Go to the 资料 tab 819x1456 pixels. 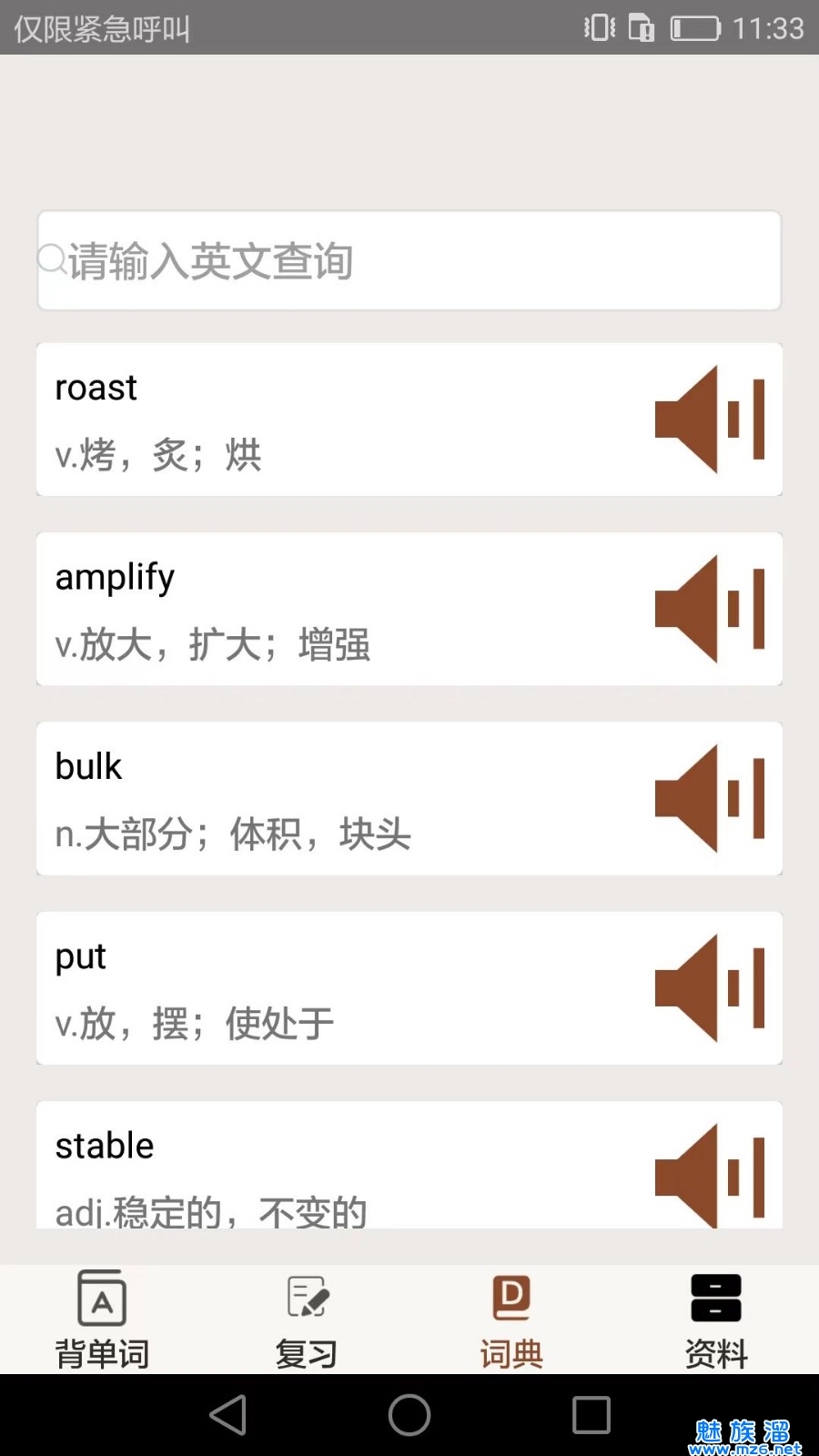pyautogui.click(x=716, y=1319)
